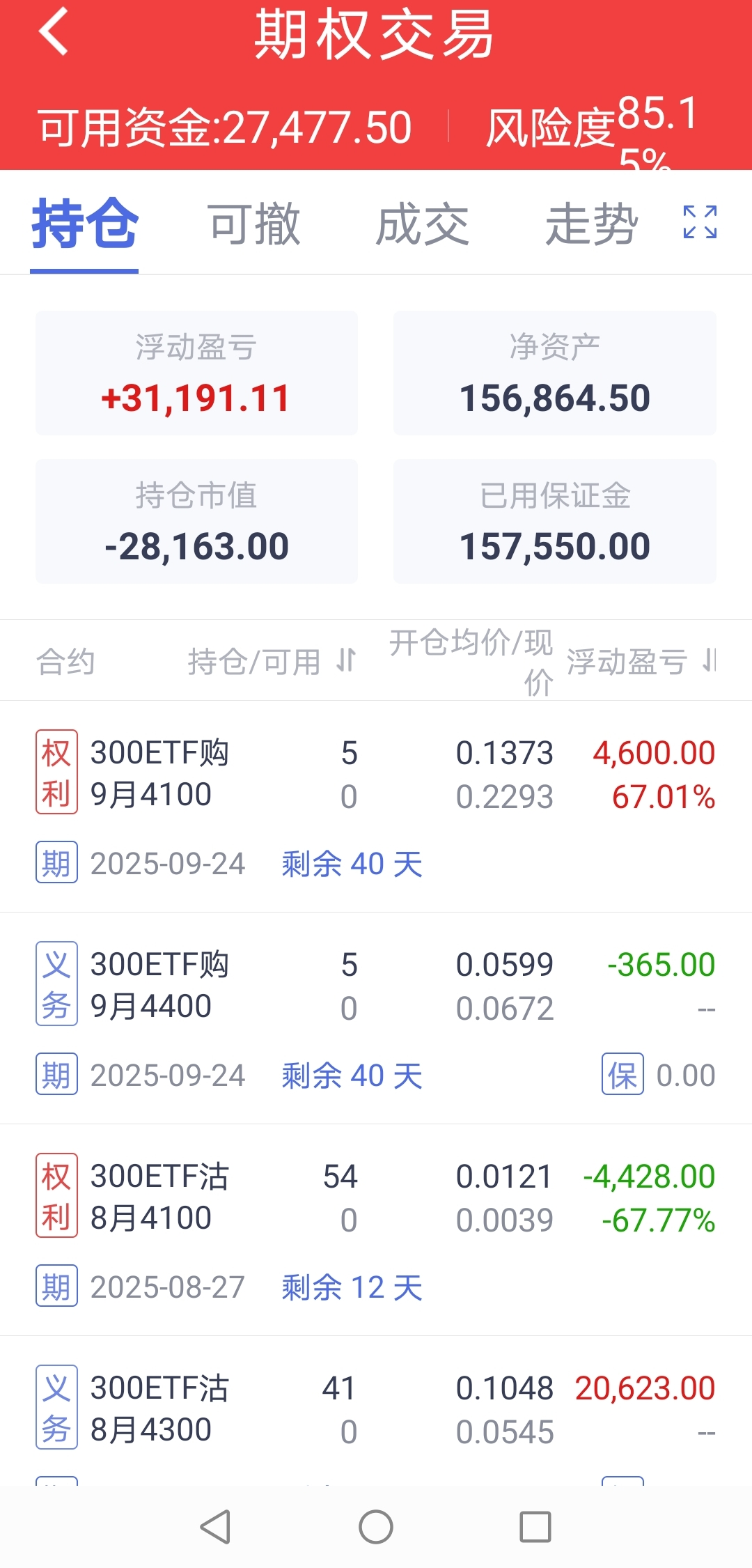This screenshot has height=1568, width=752.
Task: View the 走势 tab
Action: tap(591, 224)
